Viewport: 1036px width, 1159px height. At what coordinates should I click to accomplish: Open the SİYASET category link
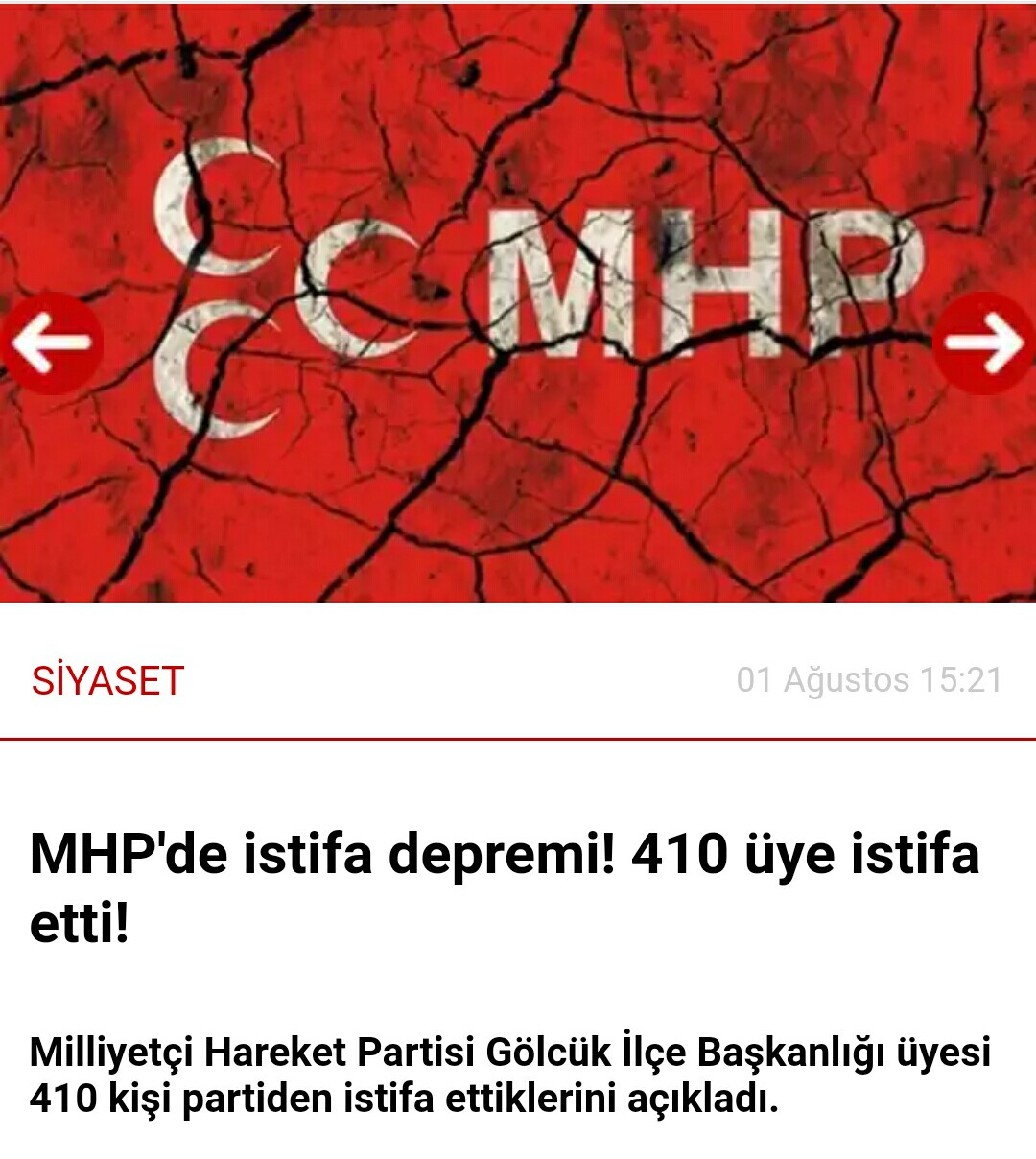click(x=107, y=681)
